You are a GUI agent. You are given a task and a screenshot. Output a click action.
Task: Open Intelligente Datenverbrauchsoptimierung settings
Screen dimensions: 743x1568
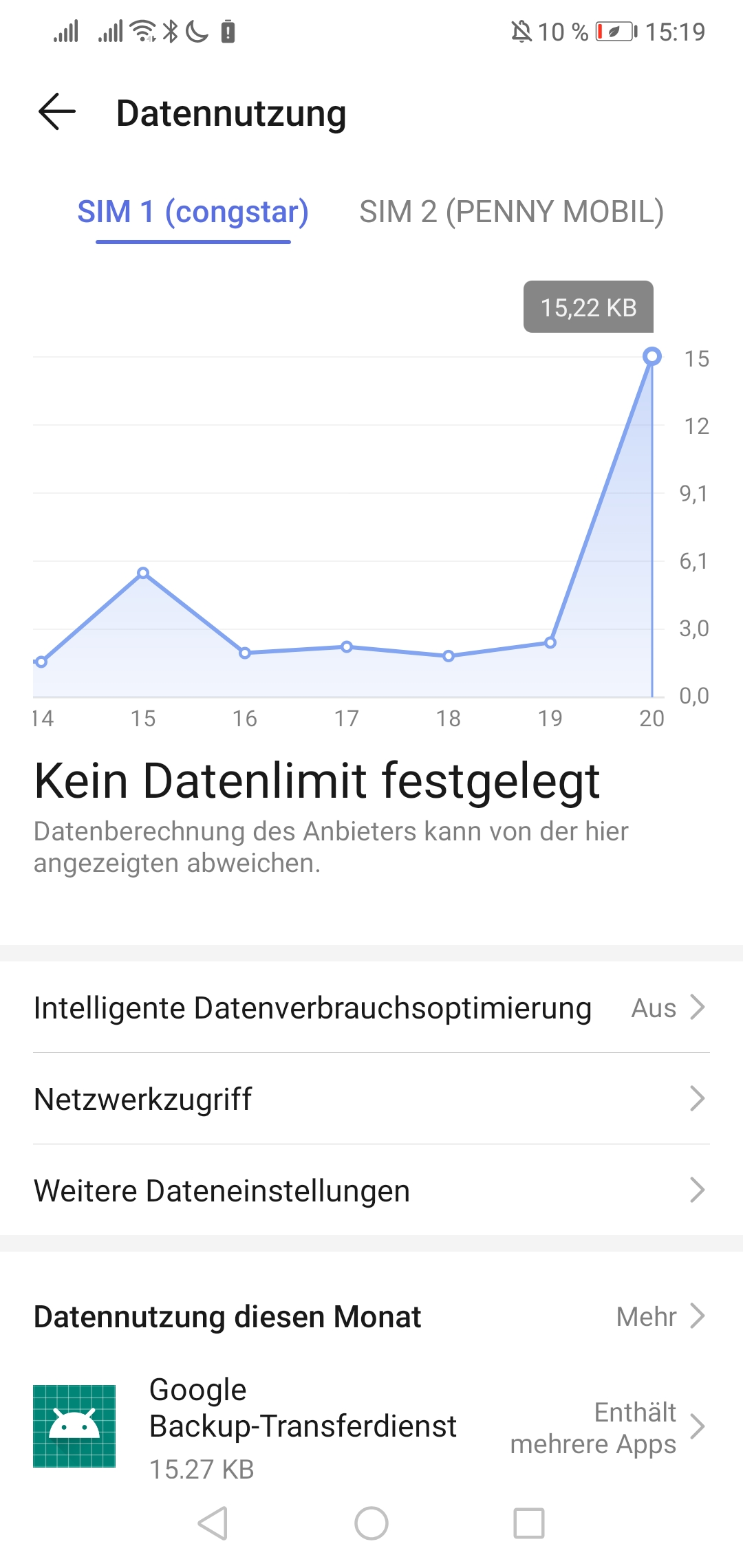[x=371, y=1008]
